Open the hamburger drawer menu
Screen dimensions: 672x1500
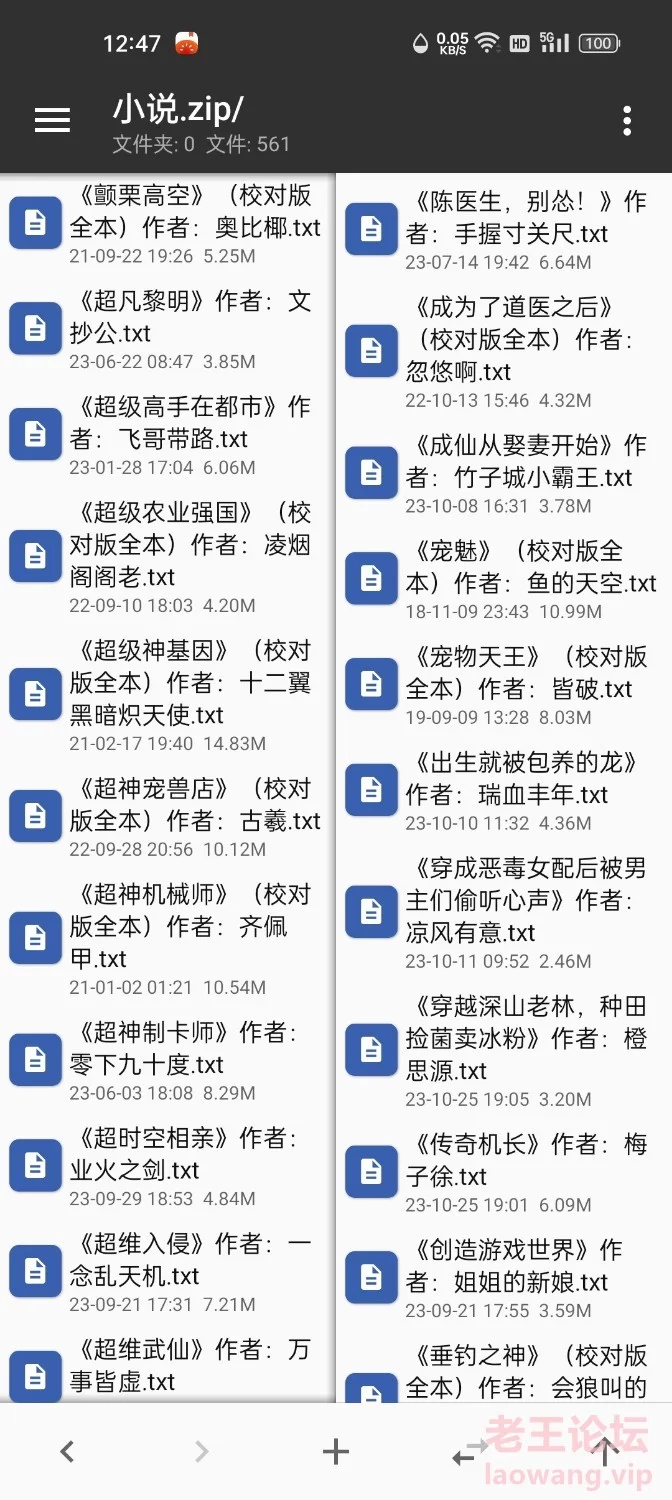click(x=52, y=121)
